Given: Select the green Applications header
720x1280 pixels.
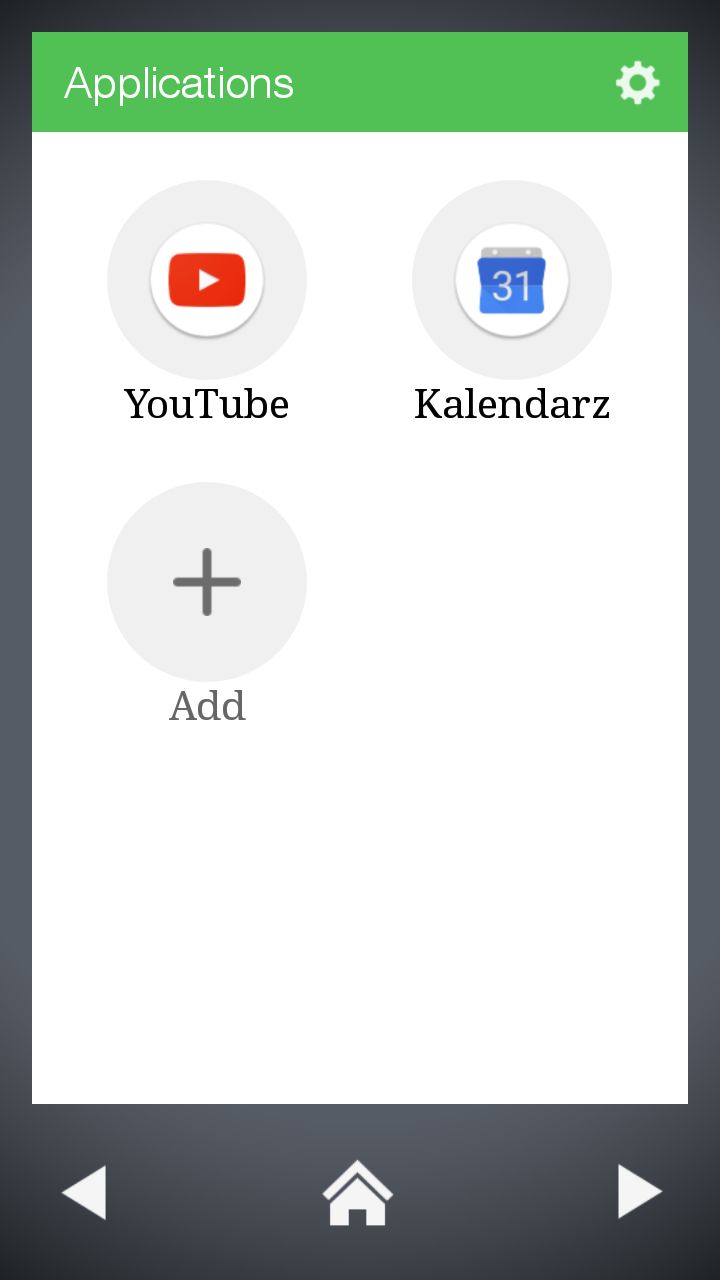Looking at the screenshot, I should 360,82.
